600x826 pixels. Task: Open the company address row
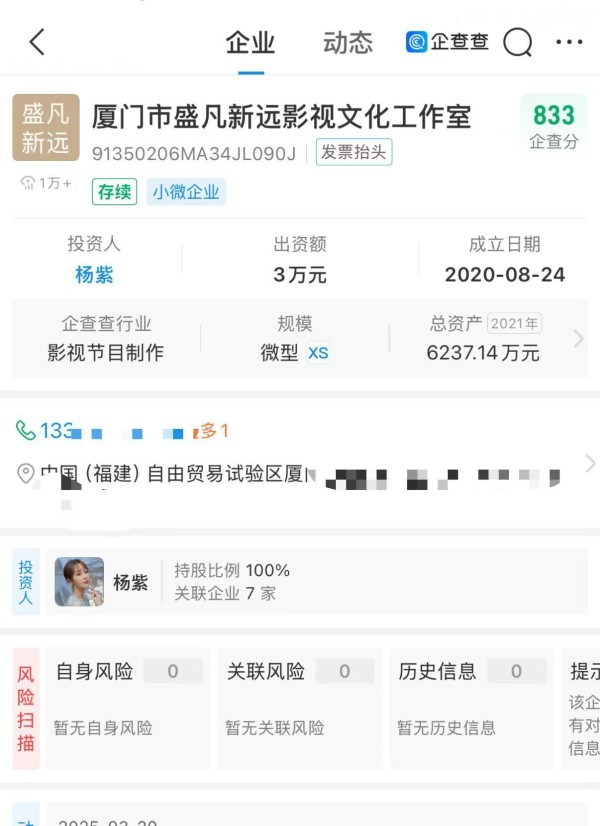coord(300,474)
